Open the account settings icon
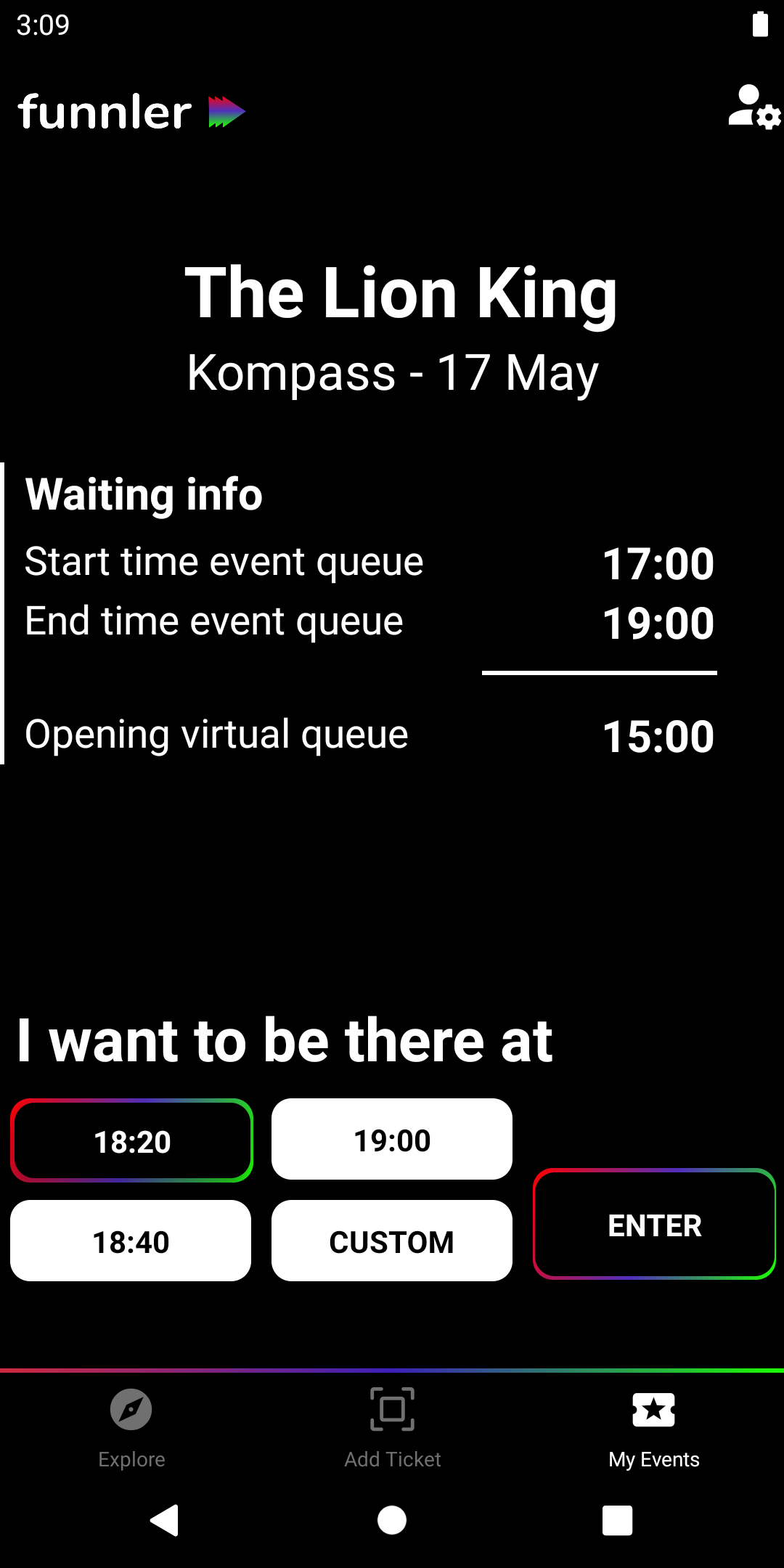The height and width of the screenshot is (1568, 784). pos(754,107)
